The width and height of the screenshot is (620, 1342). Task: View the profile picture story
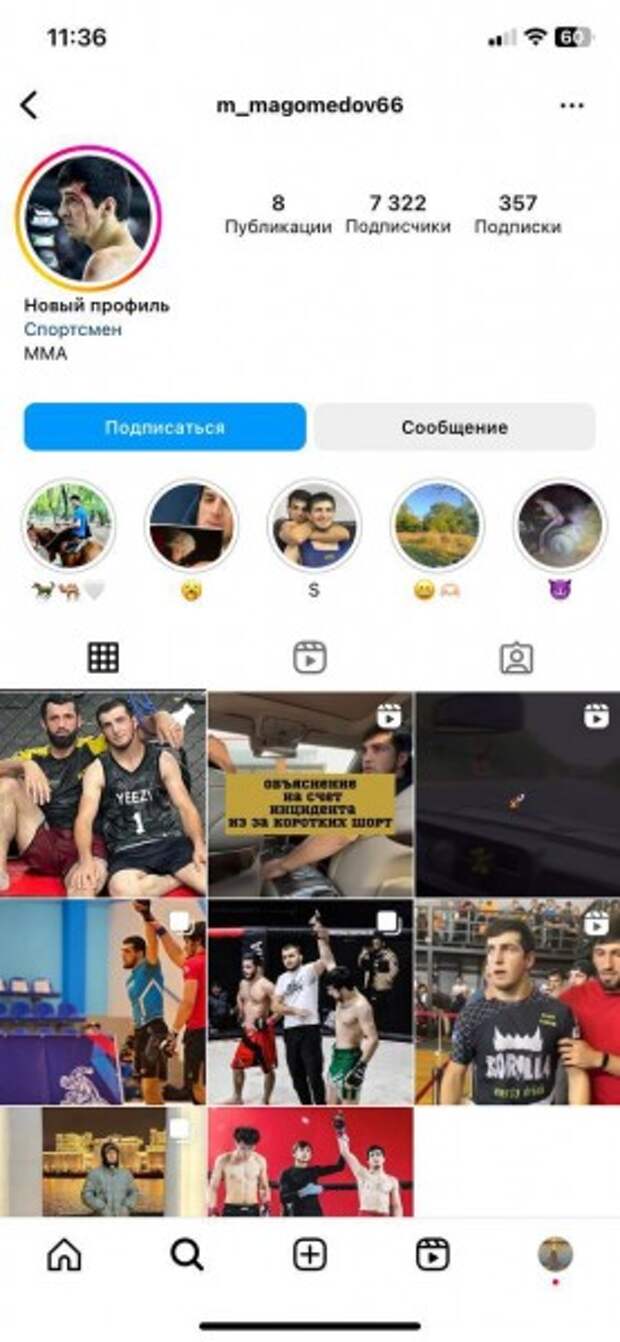click(x=89, y=219)
